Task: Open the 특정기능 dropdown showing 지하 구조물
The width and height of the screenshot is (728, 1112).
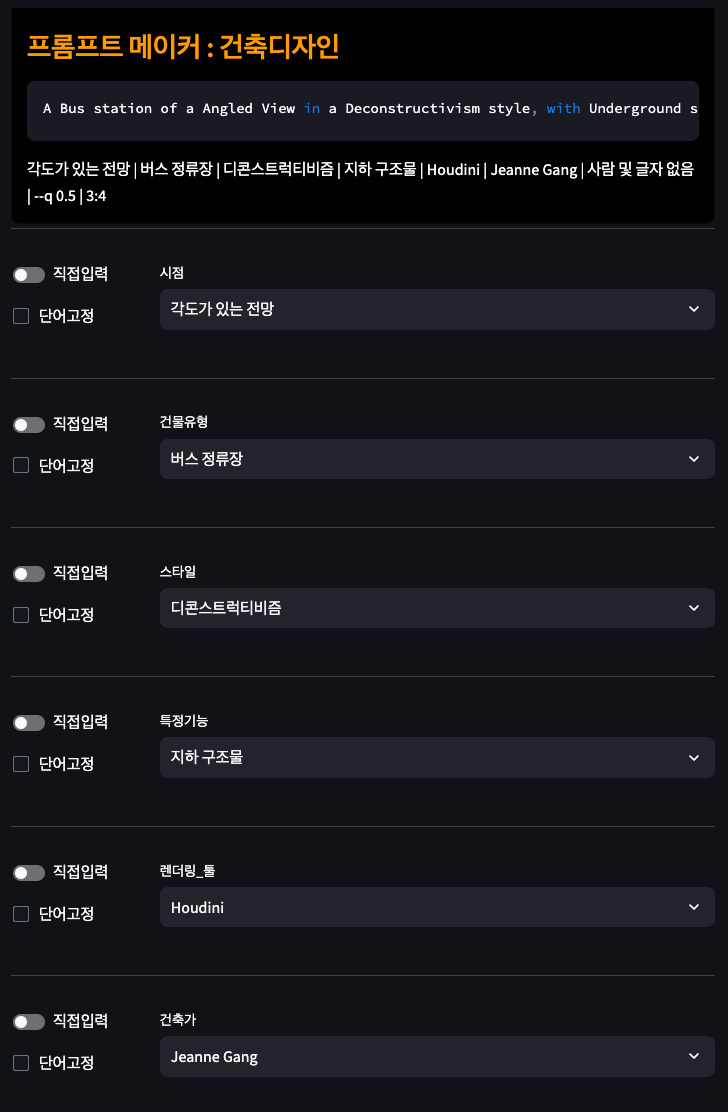Action: [437, 757]
